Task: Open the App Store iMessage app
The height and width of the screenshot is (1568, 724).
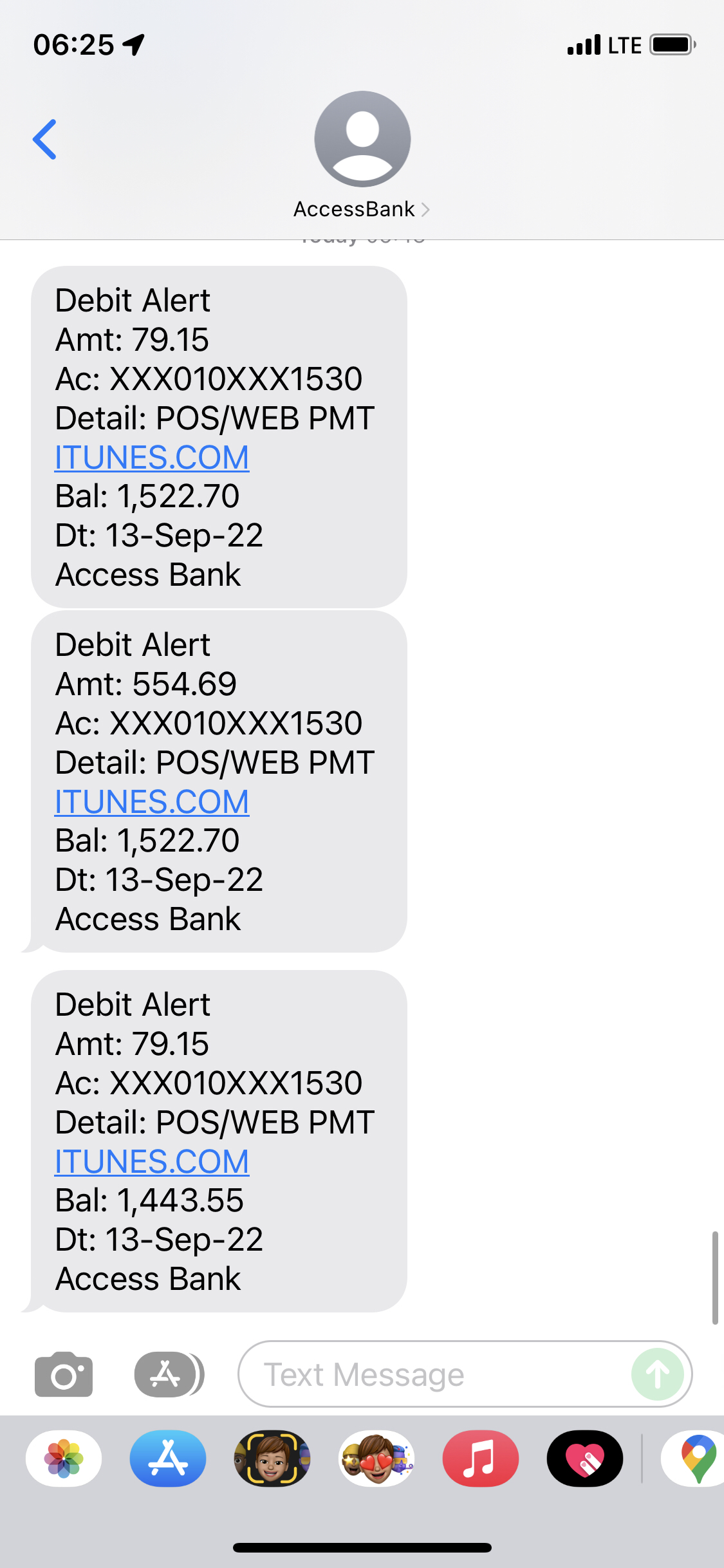Action: point(168,1458)
